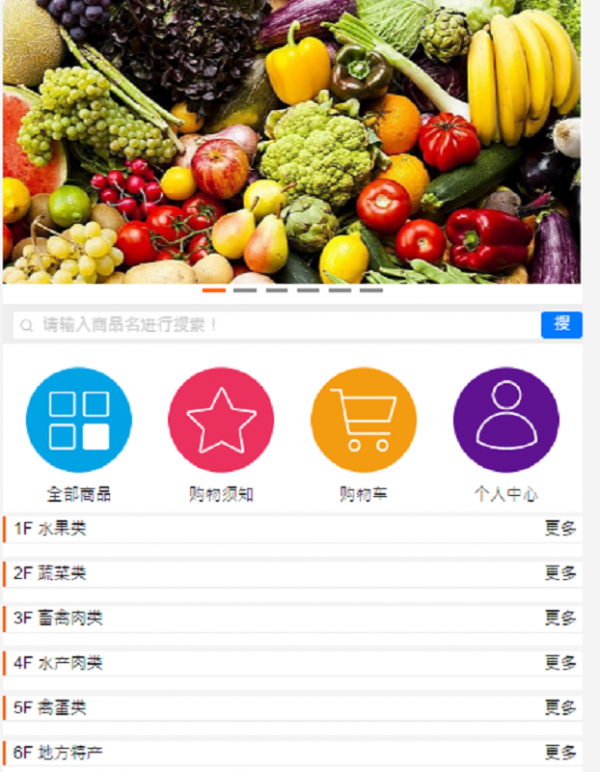View 更多 for 5F 禽蛋类
The width and height of the screenshot is (600, 772).
(x=560, y=708)
